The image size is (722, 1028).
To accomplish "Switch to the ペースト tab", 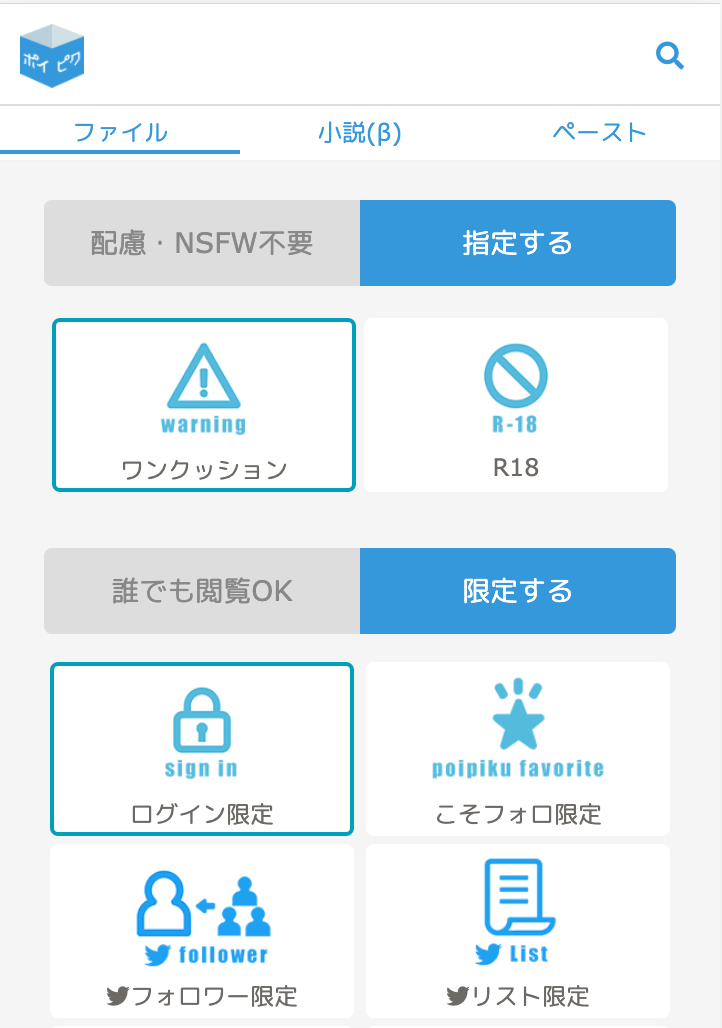I will [x=600, y=132].
